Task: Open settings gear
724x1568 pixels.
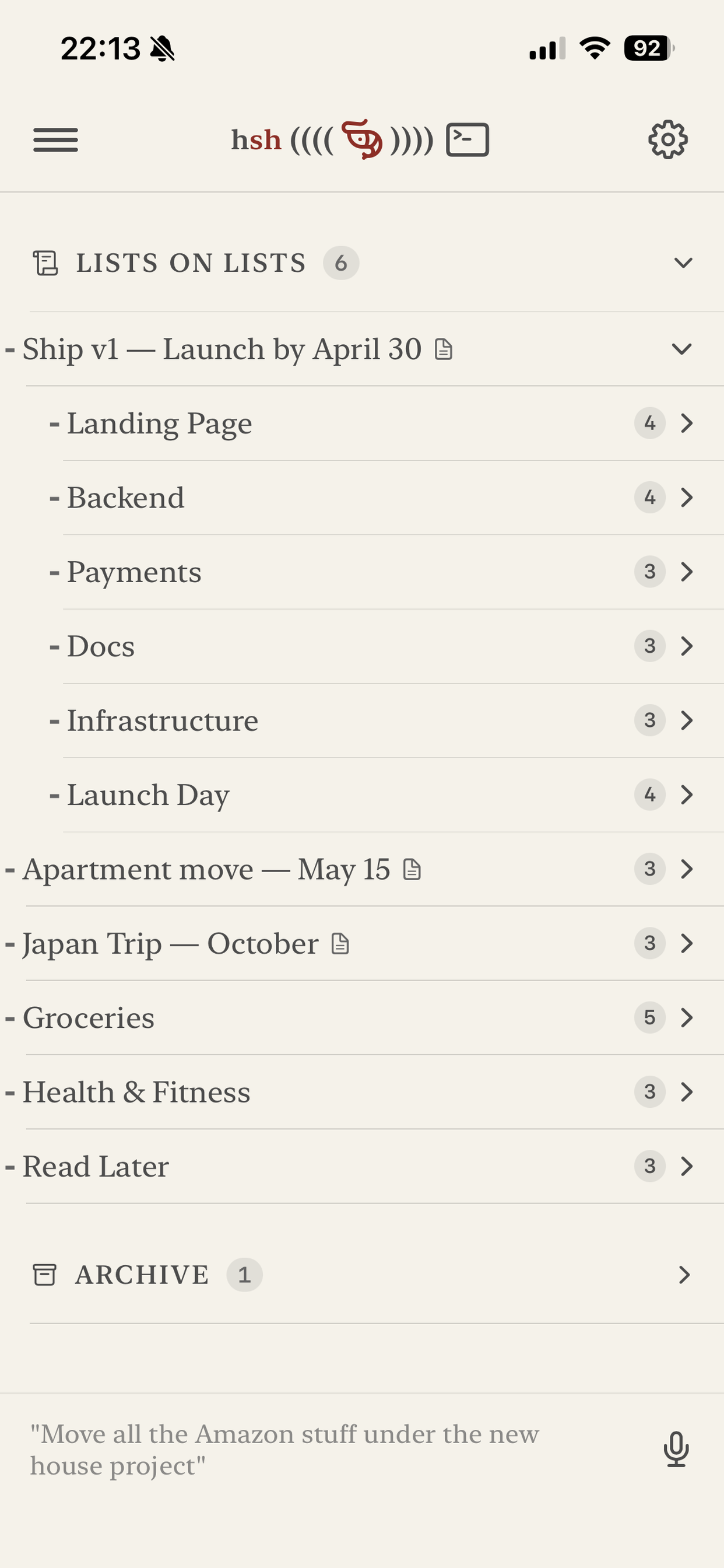Action: tap(667, 140)
